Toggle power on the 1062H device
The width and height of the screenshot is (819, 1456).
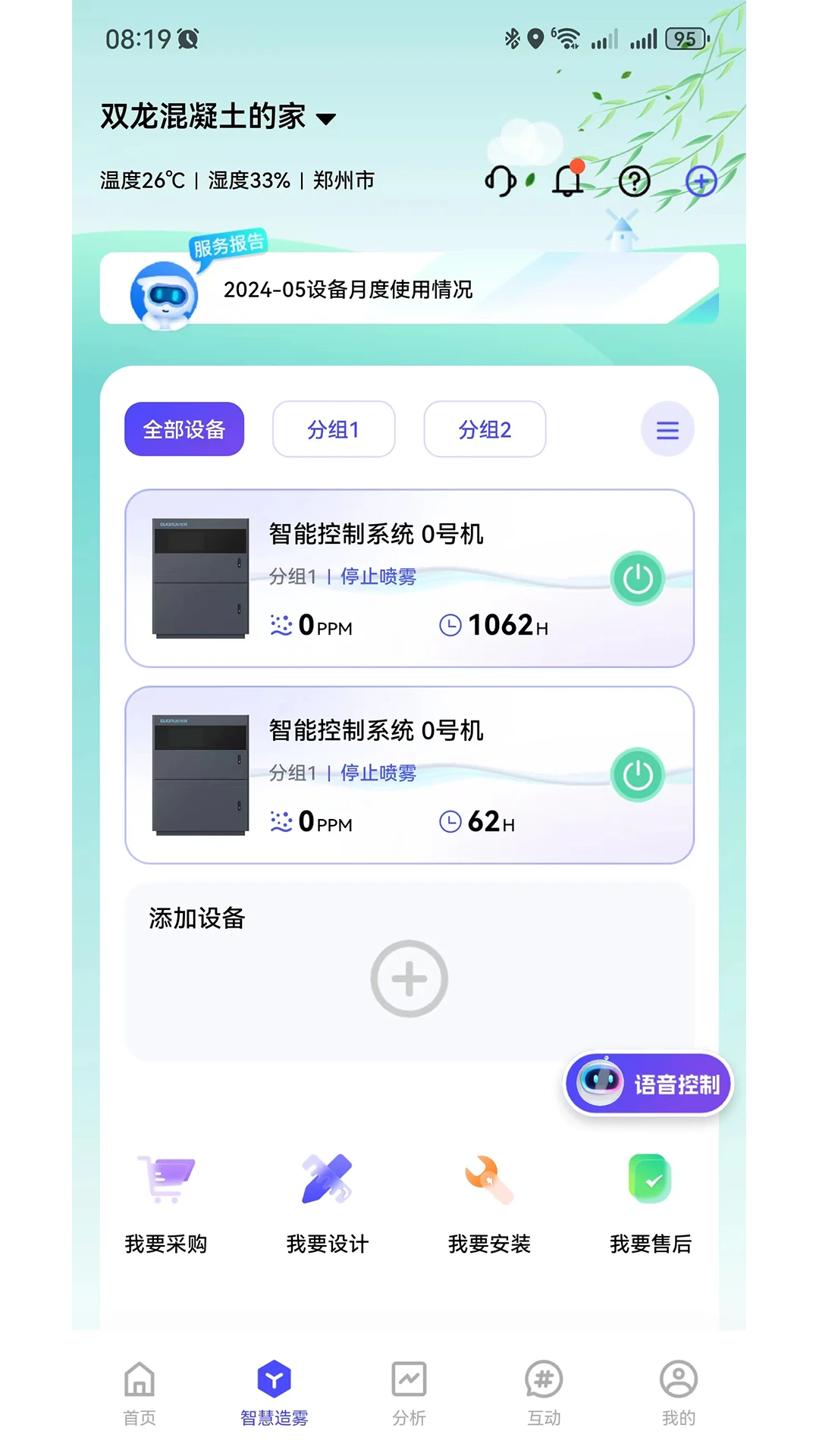pos(637,578)
